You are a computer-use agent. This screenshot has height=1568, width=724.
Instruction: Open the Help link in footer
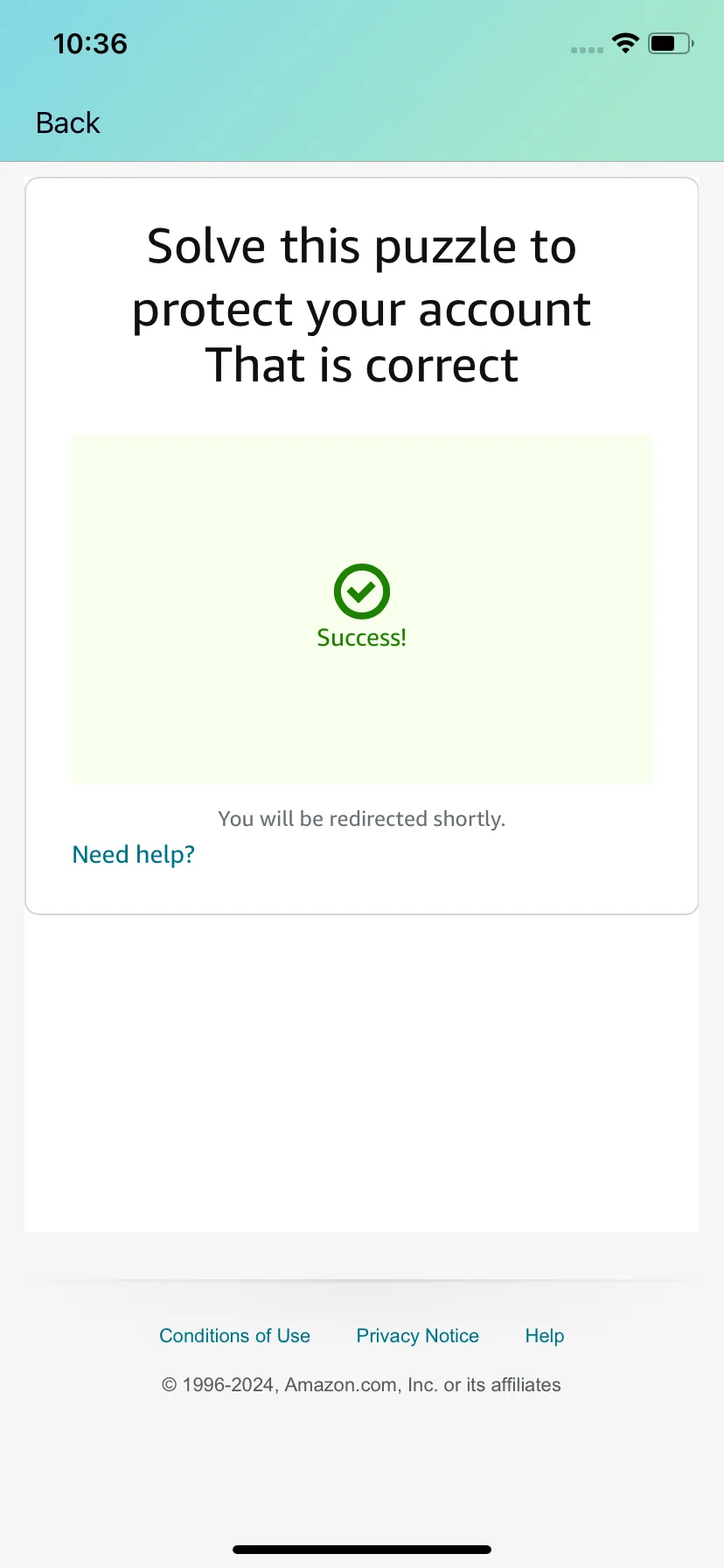tap(544, 1335)
